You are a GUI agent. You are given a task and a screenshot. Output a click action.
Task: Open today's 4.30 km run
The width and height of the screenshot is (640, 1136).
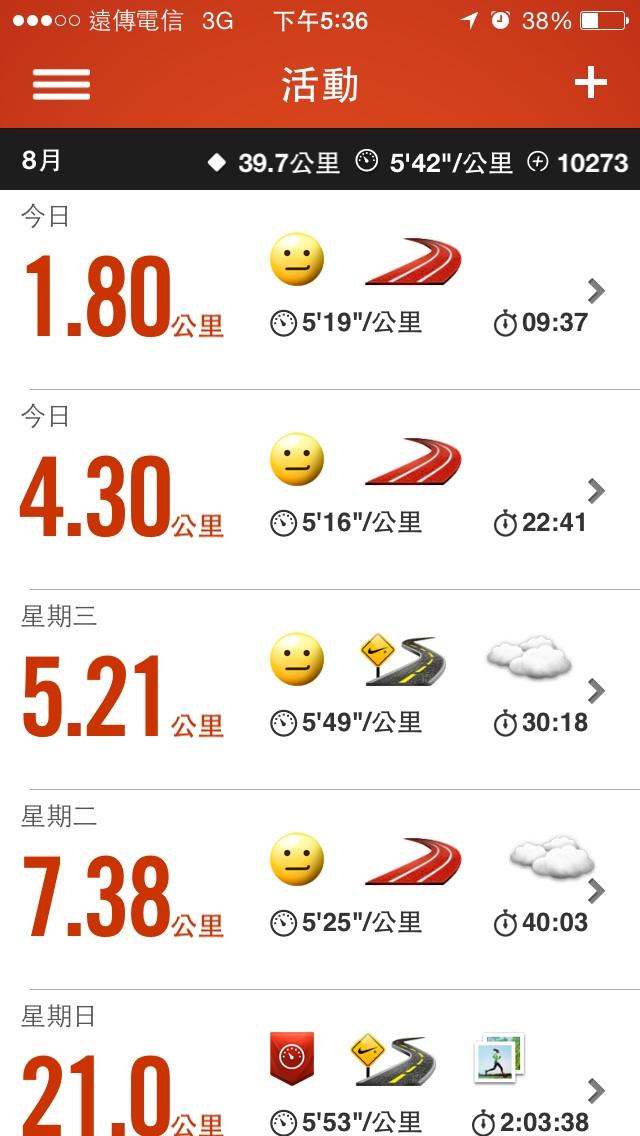tap(320, 490)
